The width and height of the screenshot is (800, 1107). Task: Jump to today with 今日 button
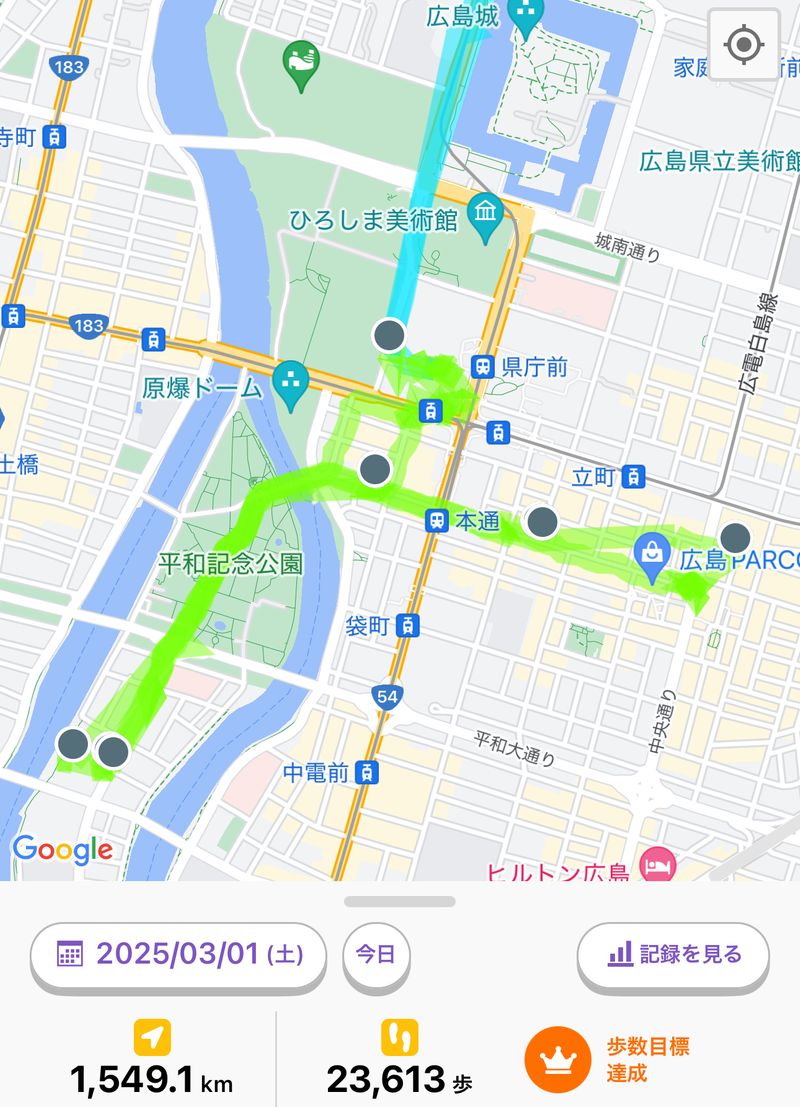pos(376,954)
